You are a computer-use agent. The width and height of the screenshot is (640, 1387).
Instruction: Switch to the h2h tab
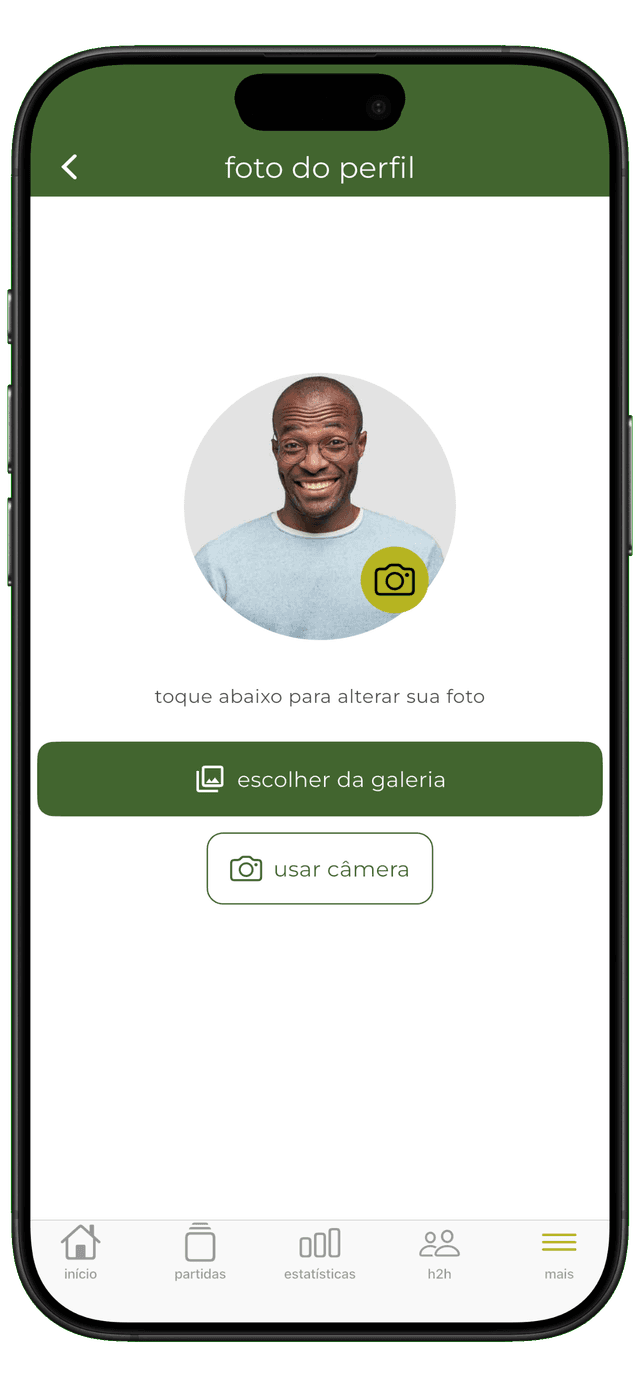[x=439, y=1252]
